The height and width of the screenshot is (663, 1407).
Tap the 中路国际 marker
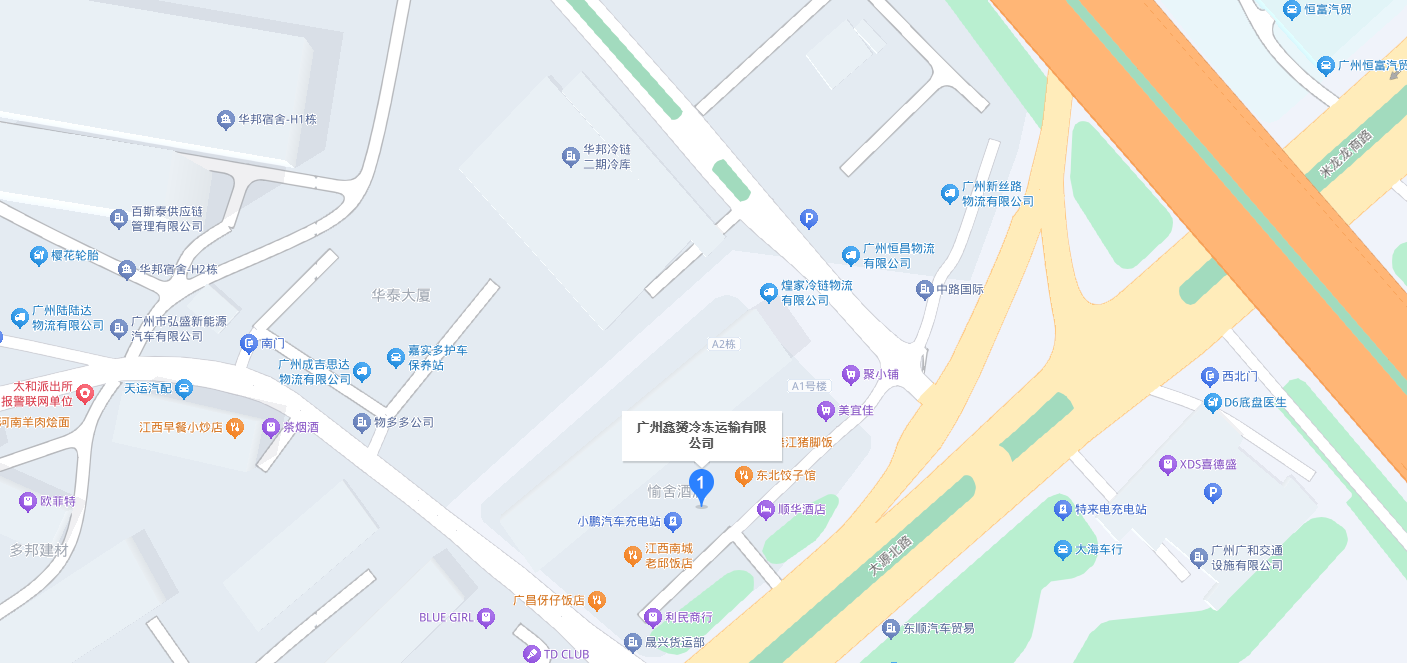pos(925,289)
